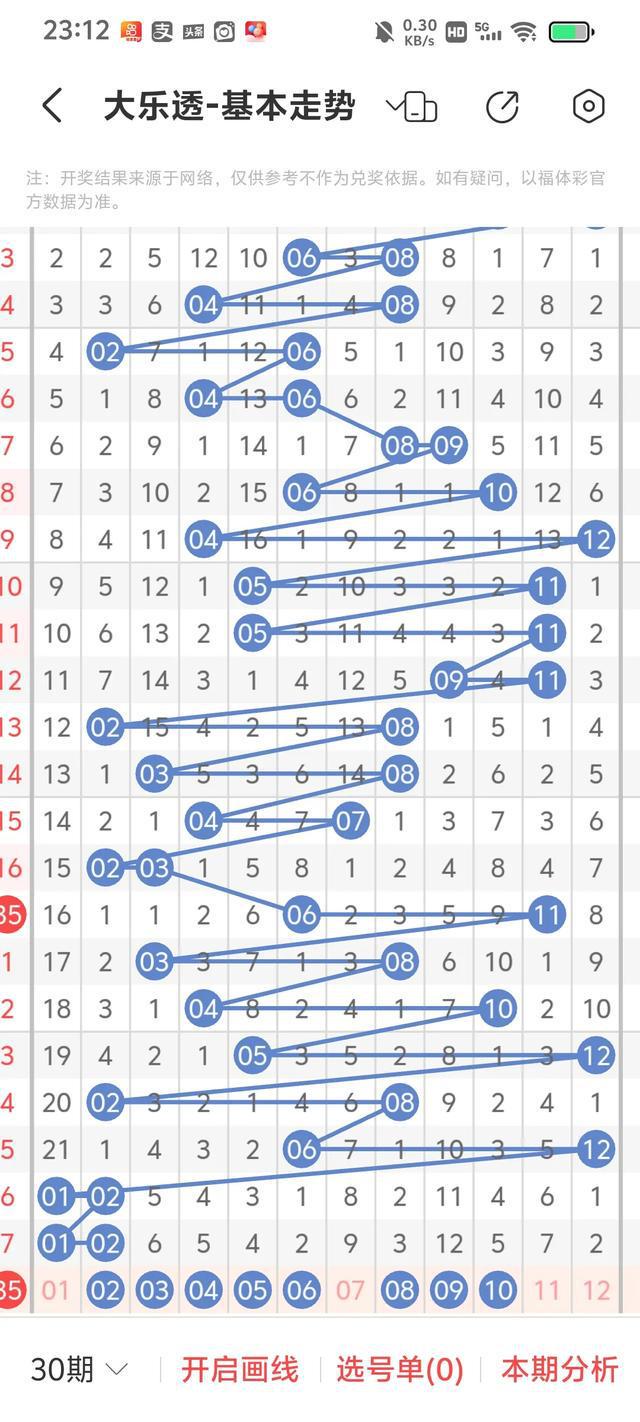This screenshot has height=1422, width=640.
Task: Deselect number 09 in the bottom picker row
Action: pos(448,1290)
